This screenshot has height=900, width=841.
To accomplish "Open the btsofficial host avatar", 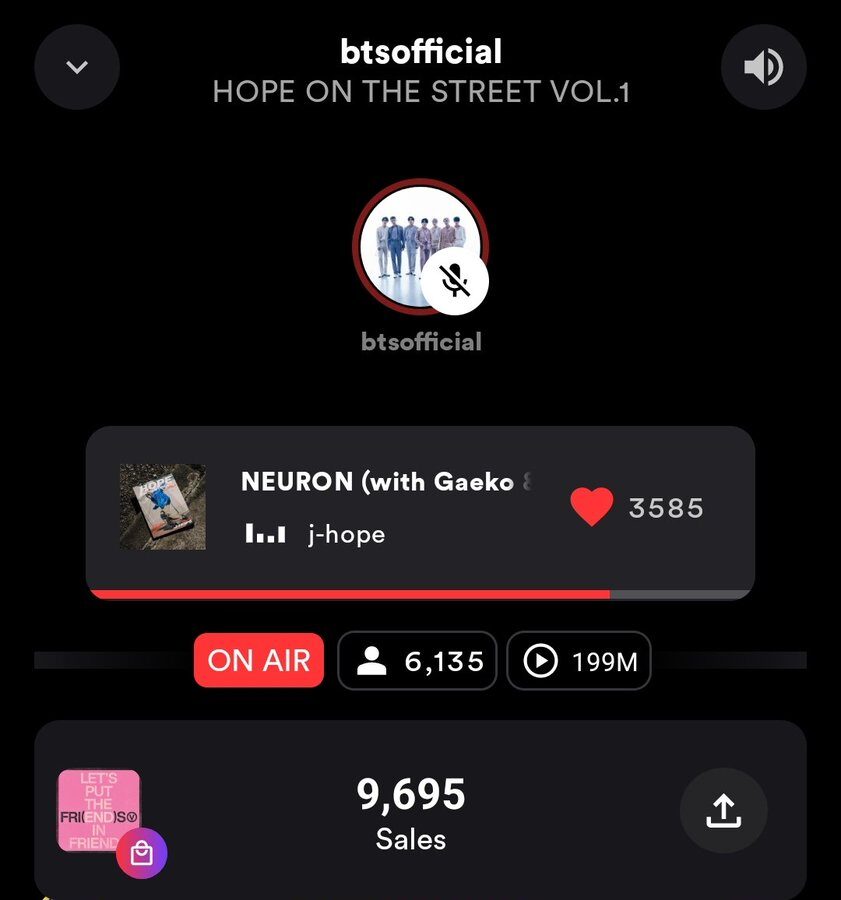I will tap(420, 246).
